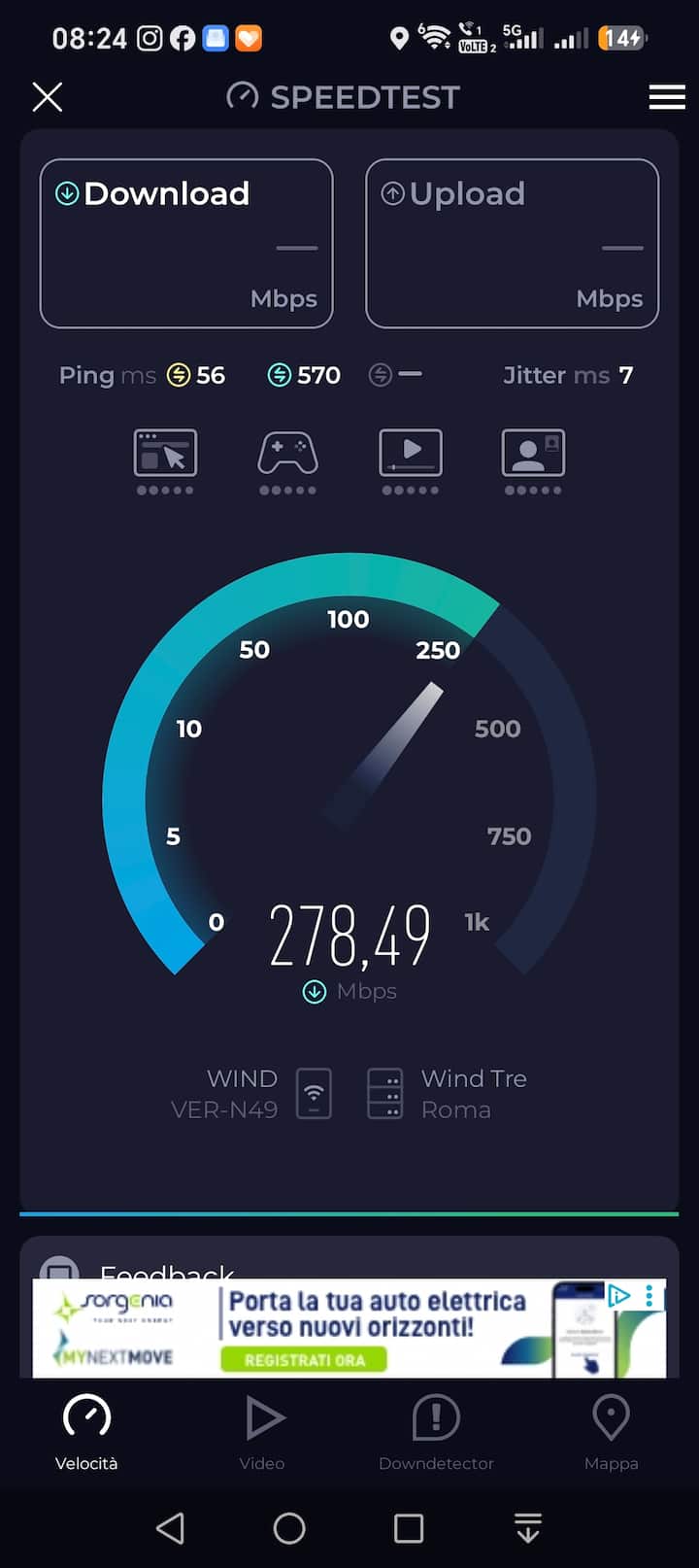
Task: Return to the home screen
Action: pos(289,1528)
